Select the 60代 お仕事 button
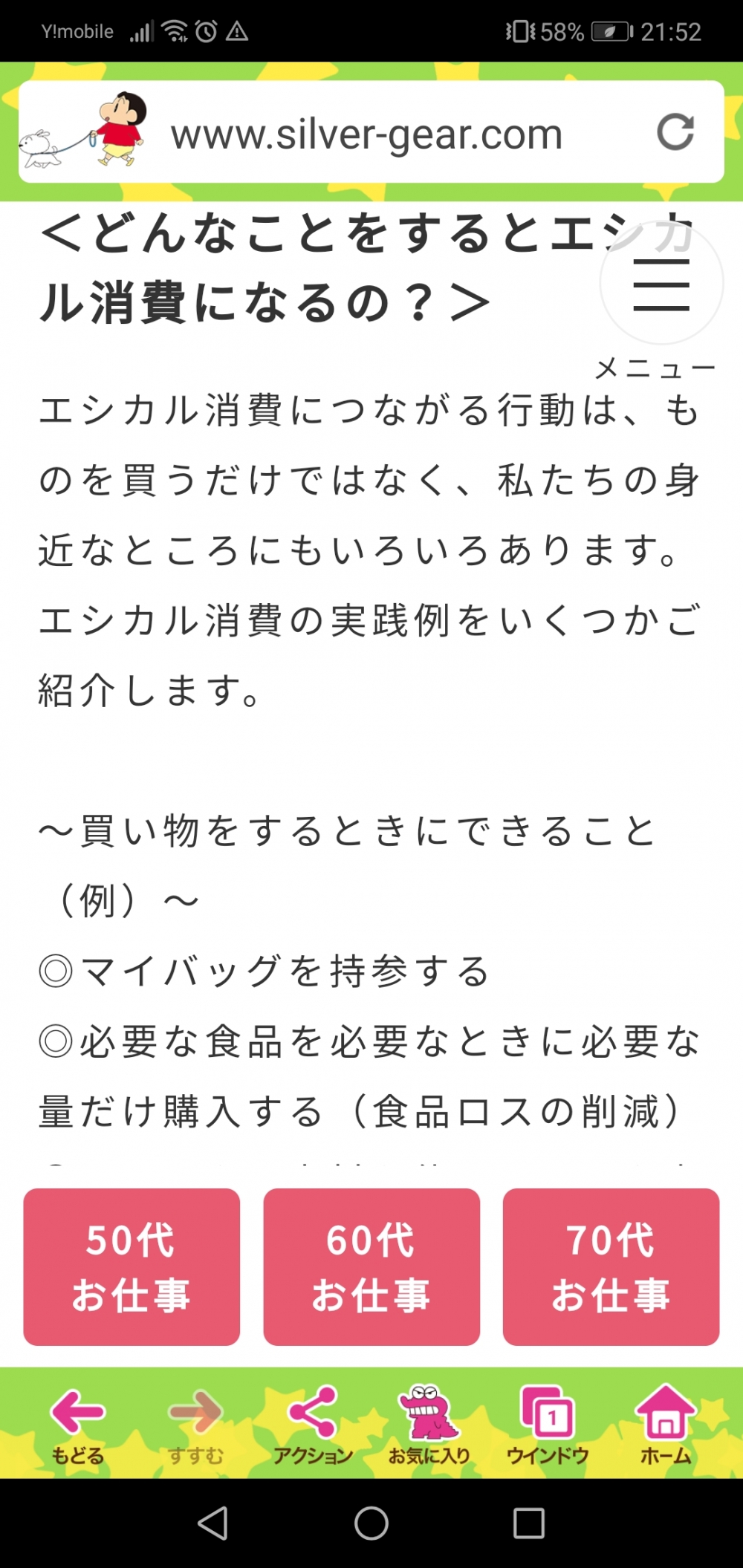 pyautogui.click(x=371, y=1266)
